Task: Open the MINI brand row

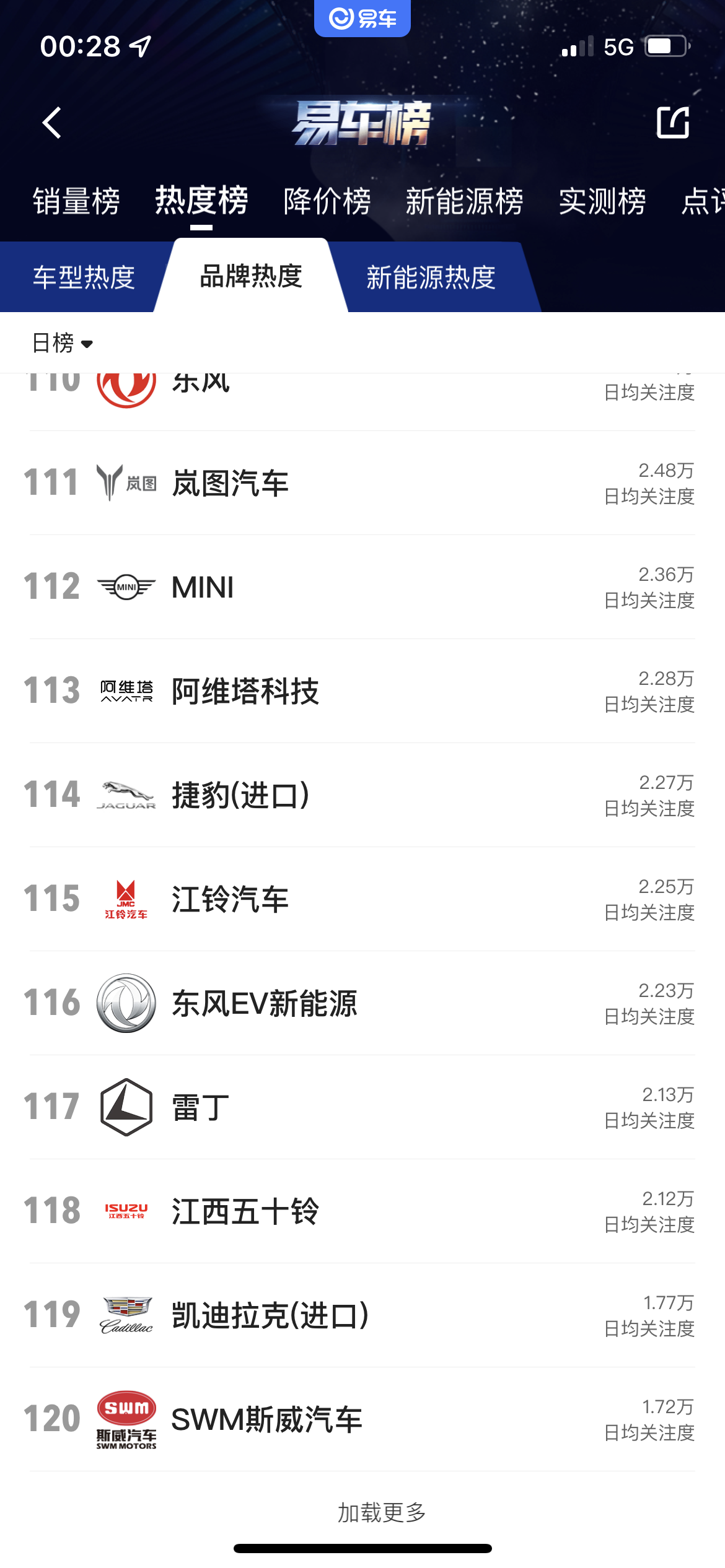Action: 362,587
